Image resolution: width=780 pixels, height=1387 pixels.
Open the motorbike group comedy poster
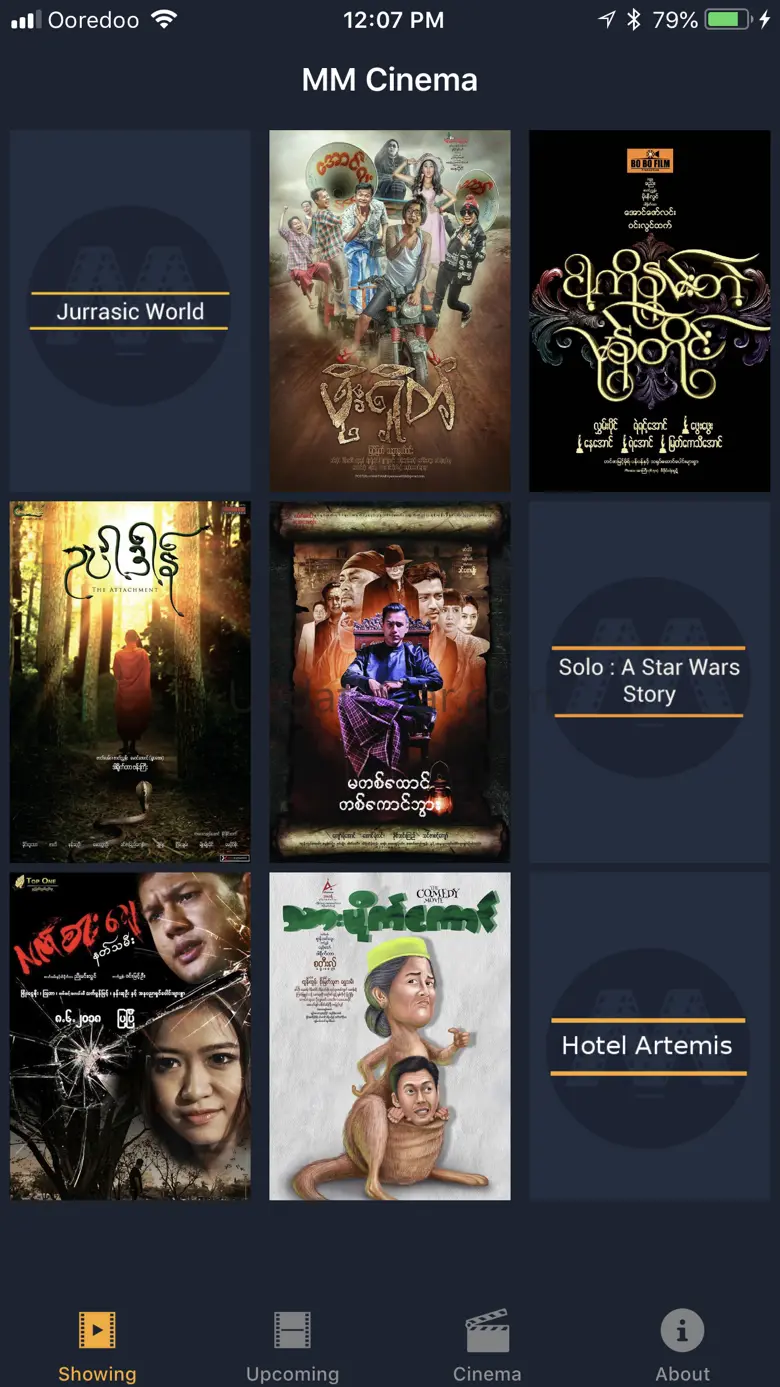[390, 310]
